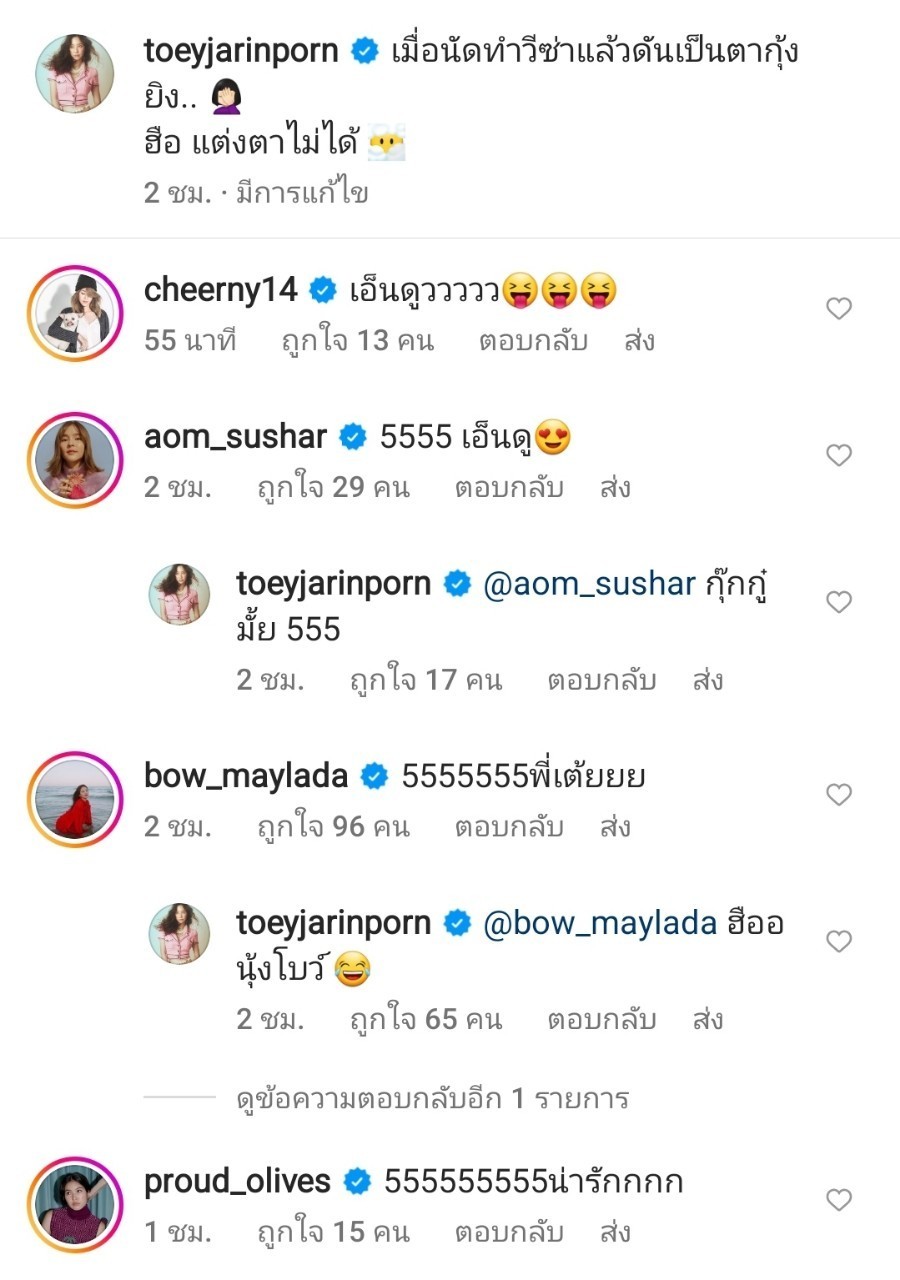Open the @aom_sushar mention link
Image resolution: width=900 pixels, height=1280 pixels.
(589, 584)
